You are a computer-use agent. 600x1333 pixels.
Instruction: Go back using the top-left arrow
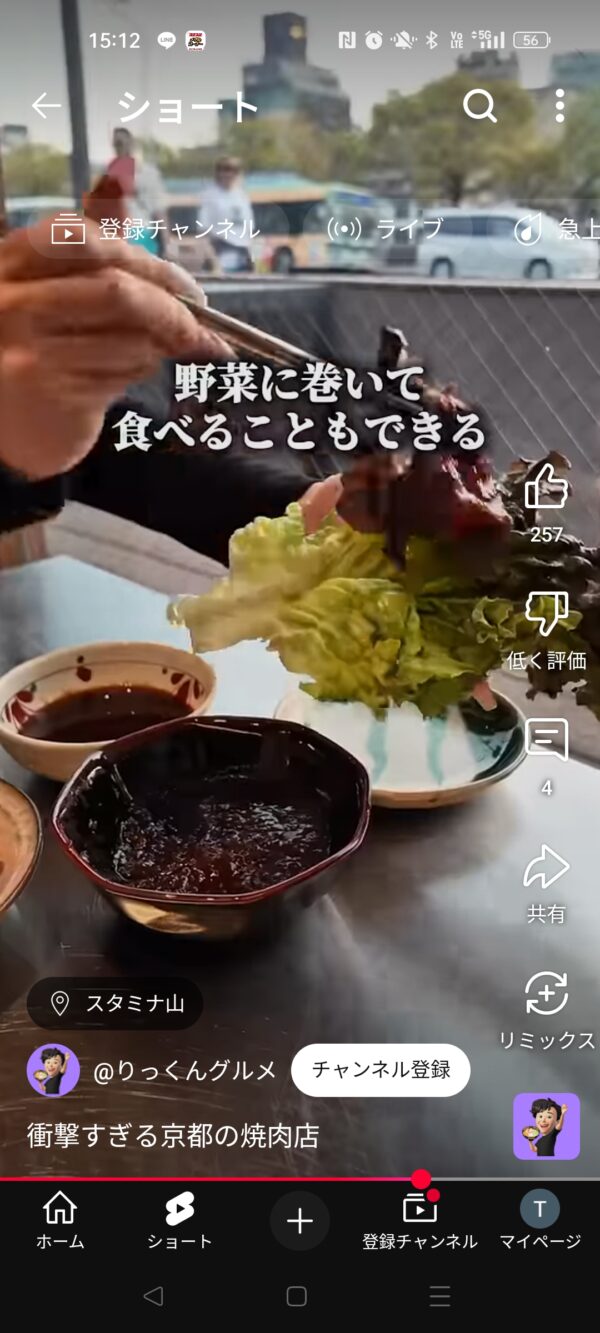pos(46,106)
